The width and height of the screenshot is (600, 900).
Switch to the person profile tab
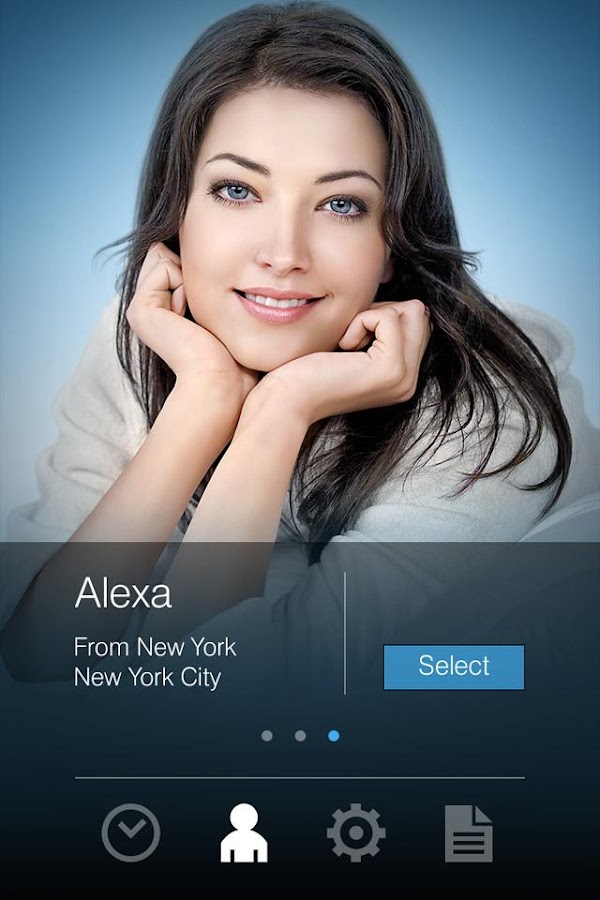coord(244,833)
